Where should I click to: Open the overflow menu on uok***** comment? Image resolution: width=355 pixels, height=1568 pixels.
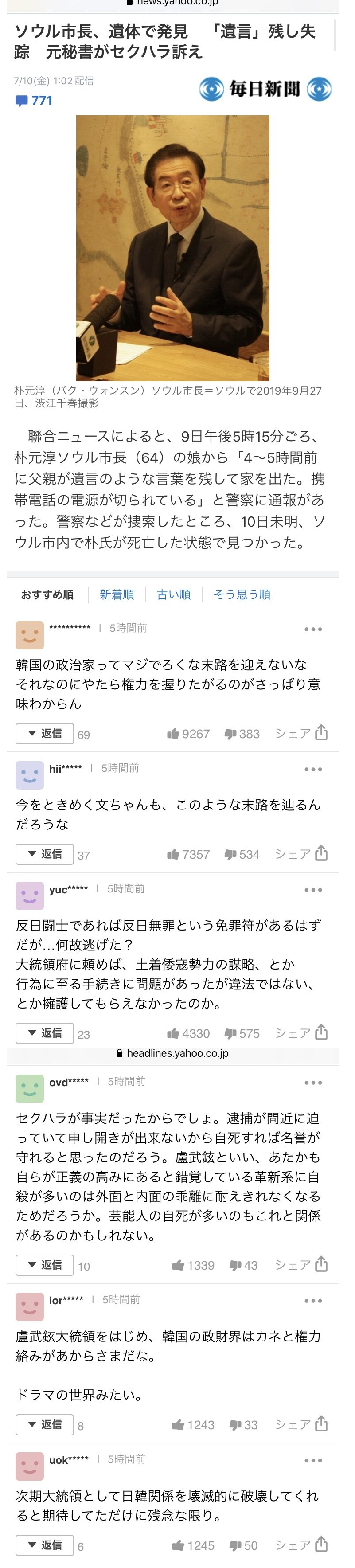tap(313, 1460)
